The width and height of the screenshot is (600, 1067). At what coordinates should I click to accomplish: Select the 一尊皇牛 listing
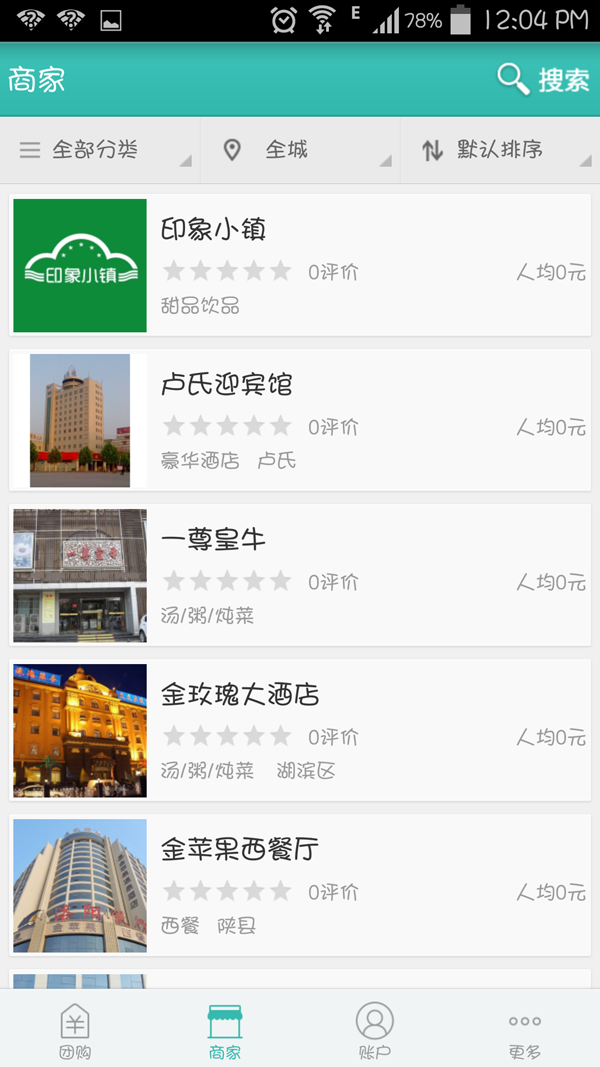coord(300,575)
